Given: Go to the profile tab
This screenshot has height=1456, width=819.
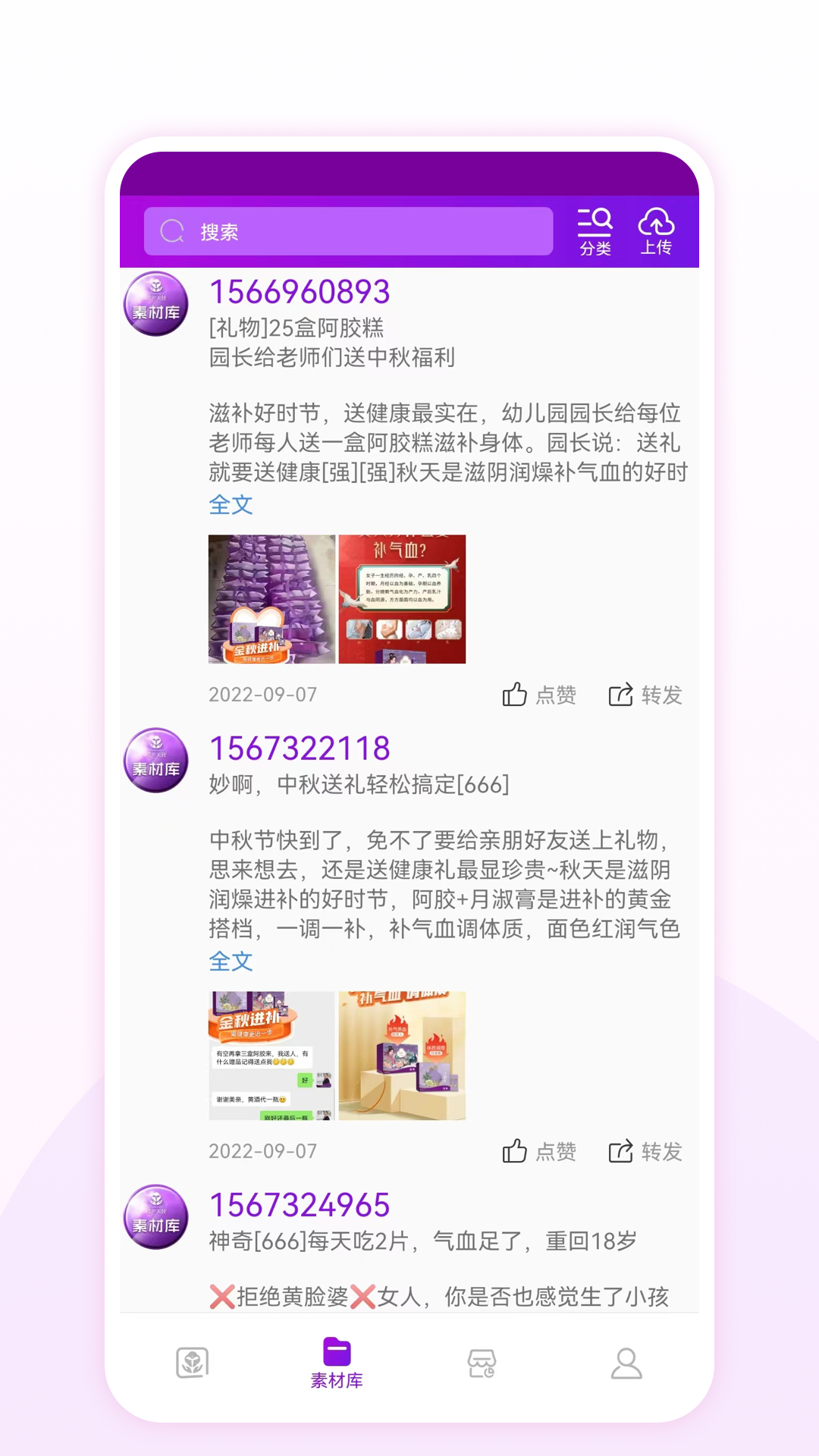Looking at the screenshot, I should coord(626,1363).
